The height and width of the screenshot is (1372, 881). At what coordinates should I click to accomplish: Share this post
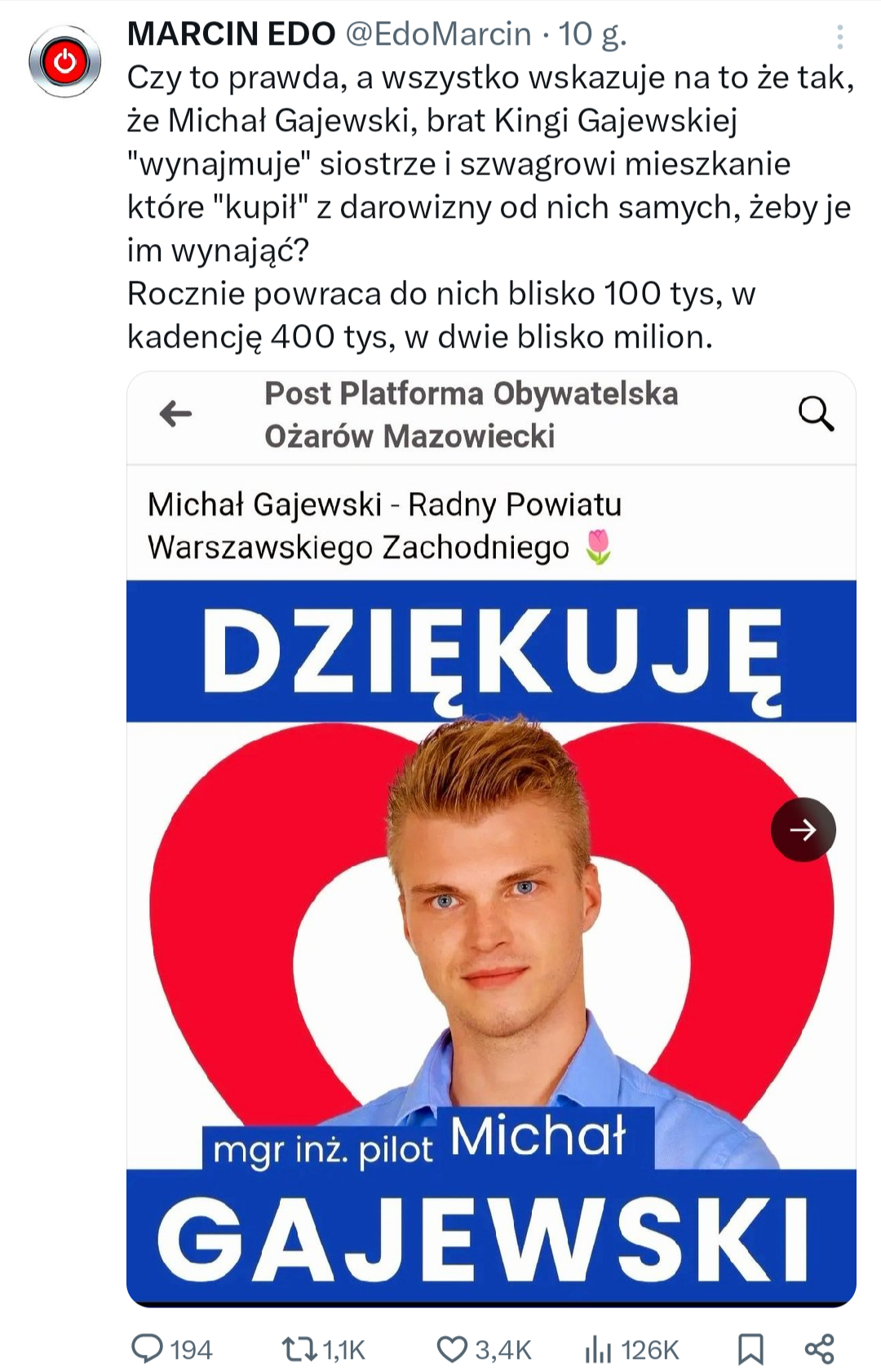[819, 1349]
